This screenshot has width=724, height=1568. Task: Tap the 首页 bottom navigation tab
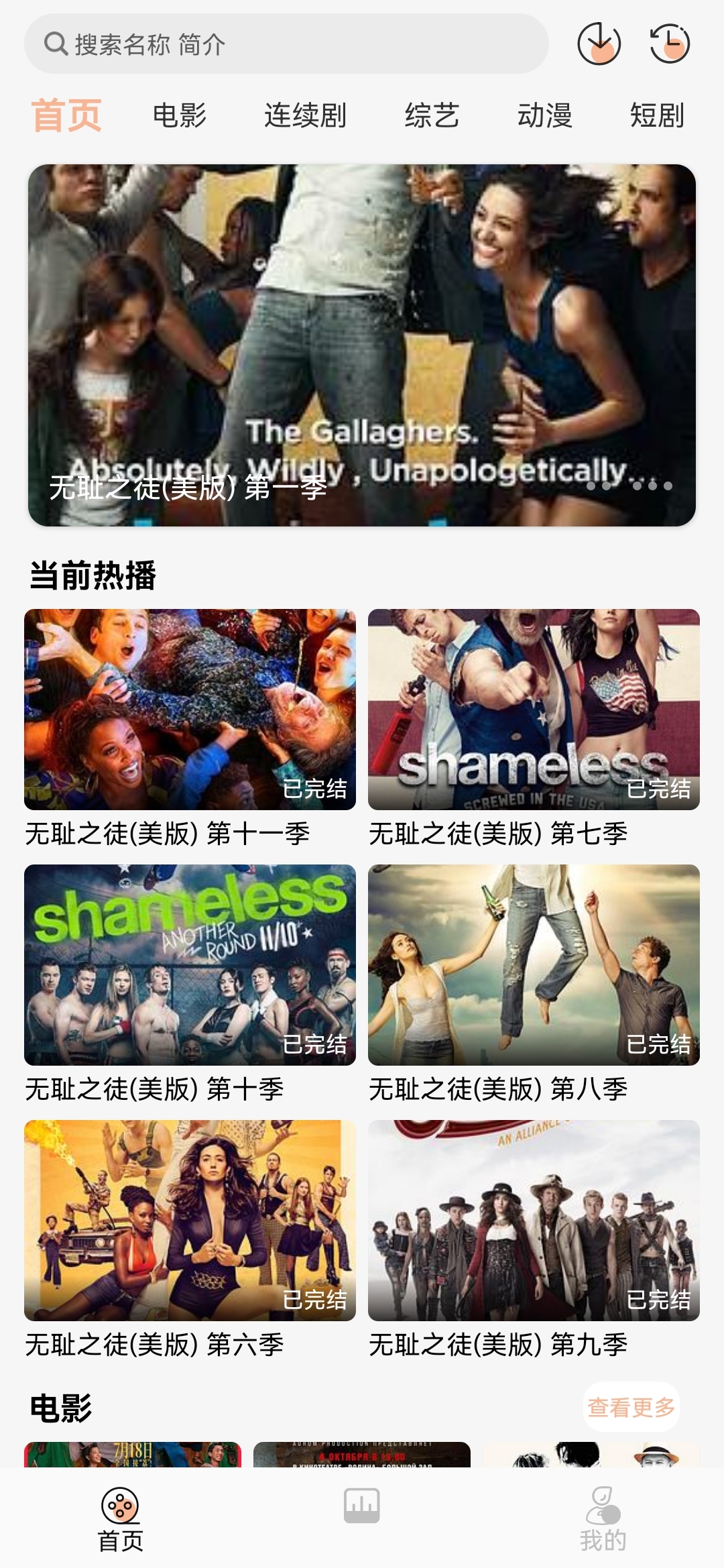click(121, 1518)
